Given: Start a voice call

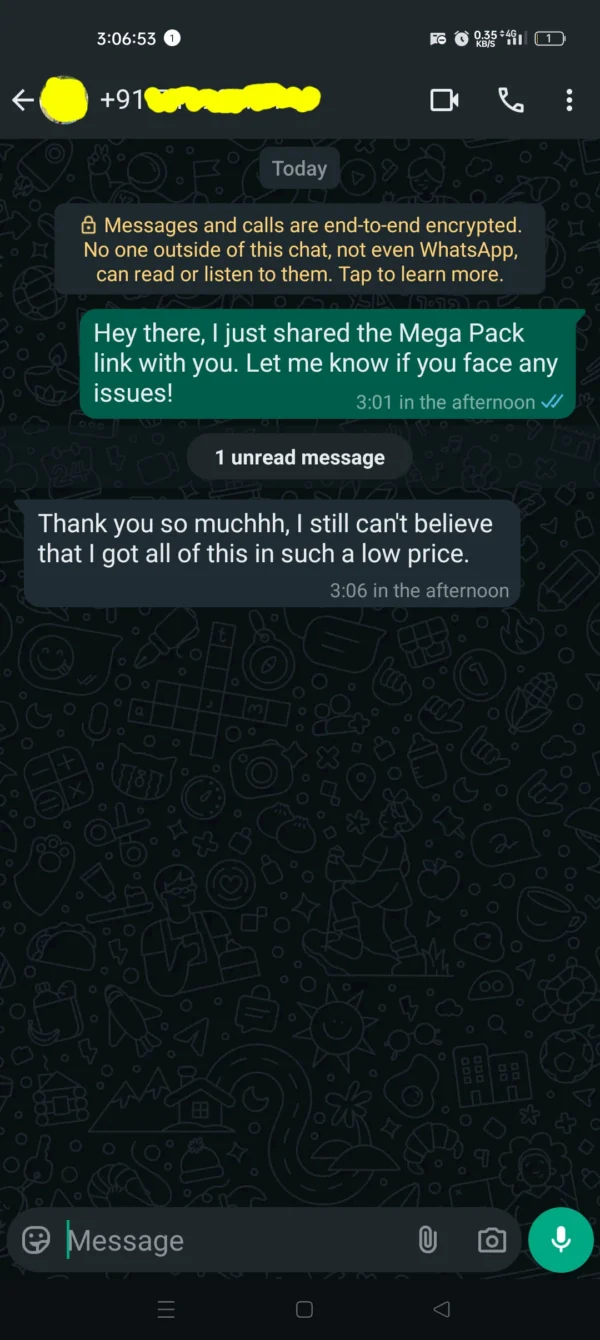Looking at the screenshot, I should pos(511,100).
